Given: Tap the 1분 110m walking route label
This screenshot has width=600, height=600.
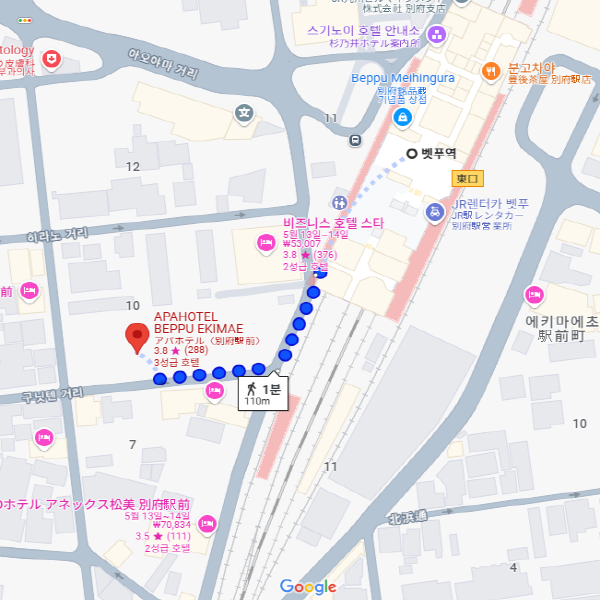Looking at the screenshot, I should pyautogui.click(x=263, y=393).
